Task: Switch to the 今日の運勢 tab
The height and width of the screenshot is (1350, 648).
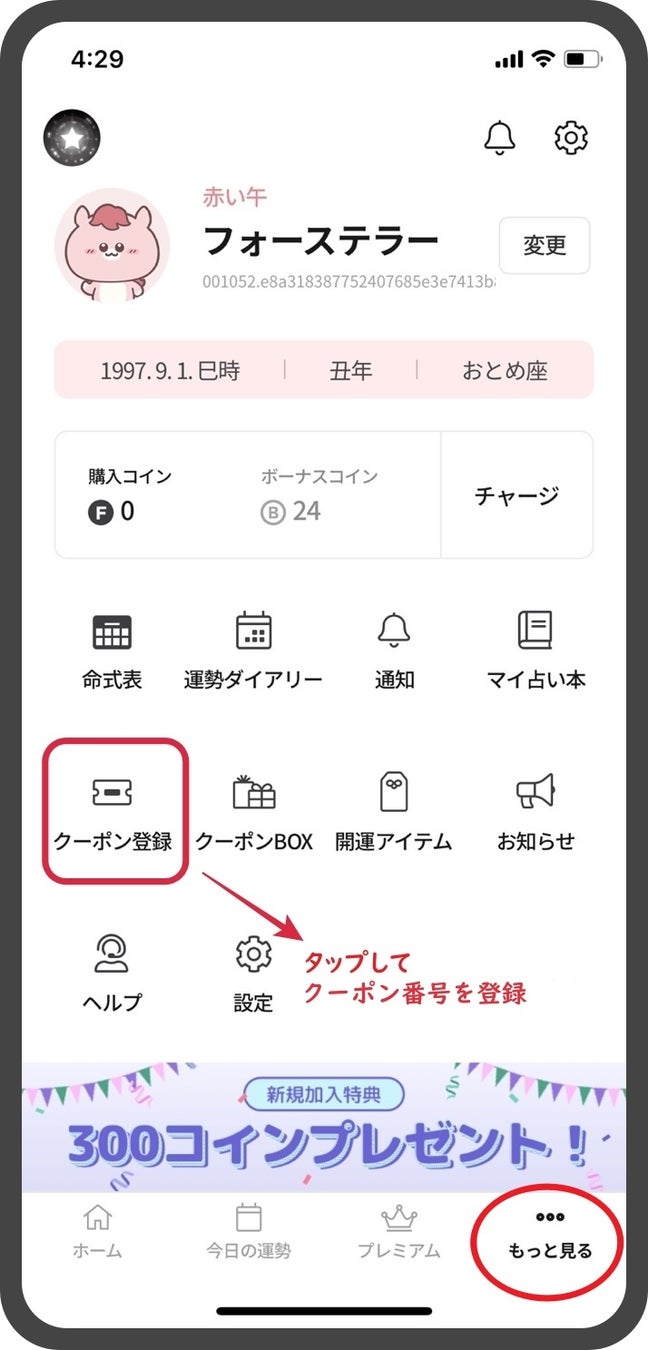Action: 248,1232
